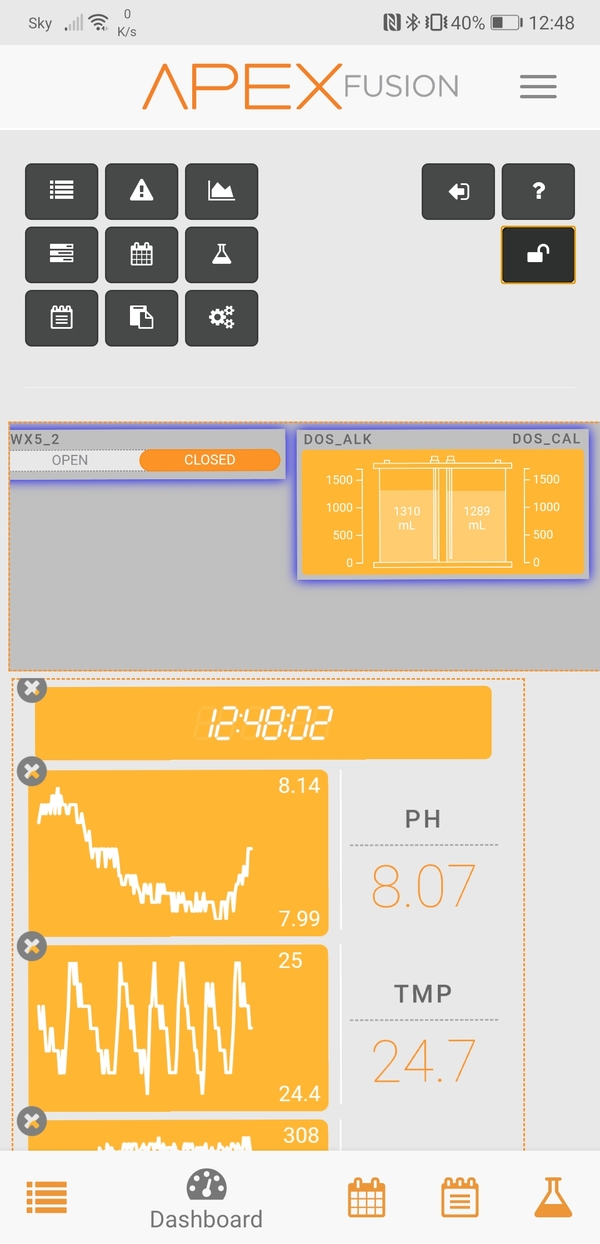
Task: Remove the clock tile with its X
Action: click(x=32, y=688)
